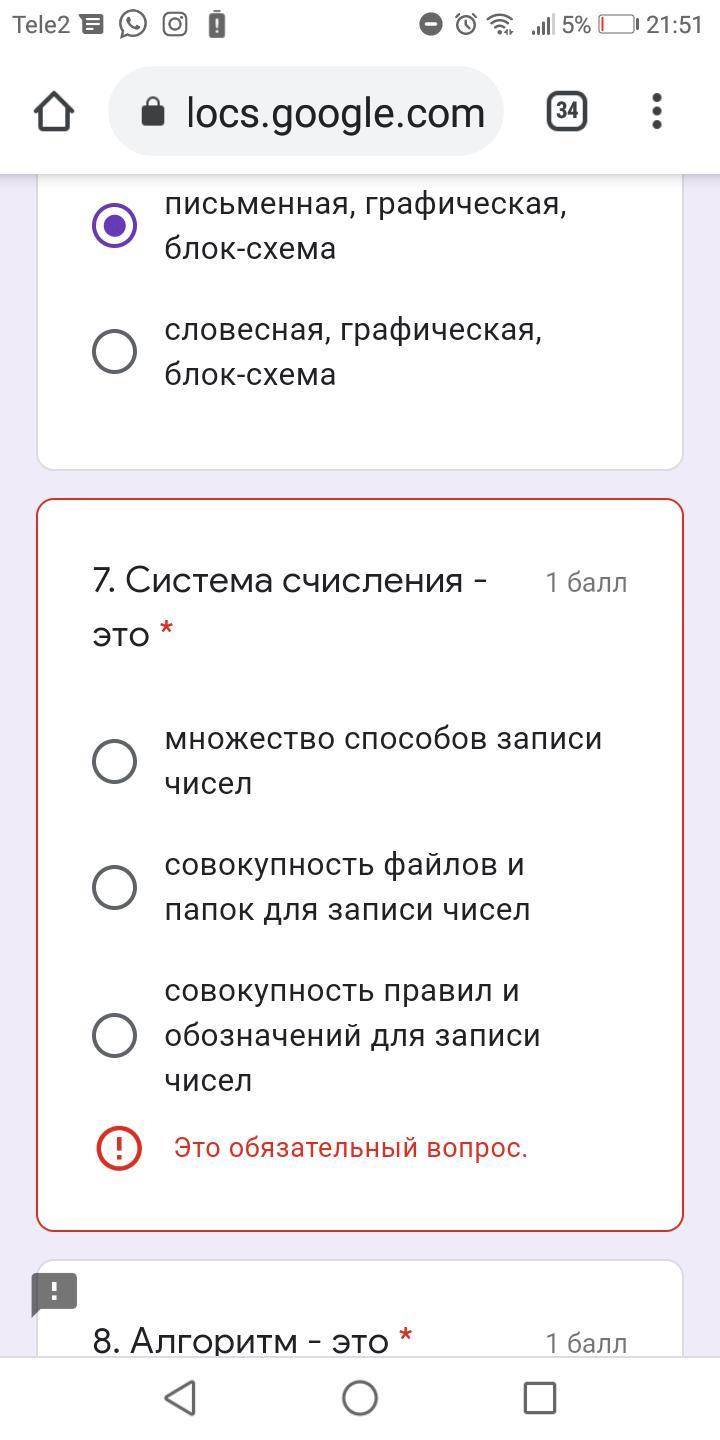Image resolution: width=720 pixels, height=1440 pixels.
Task: Open recent apps from navigation bar
Action: tap(540, 1398)
